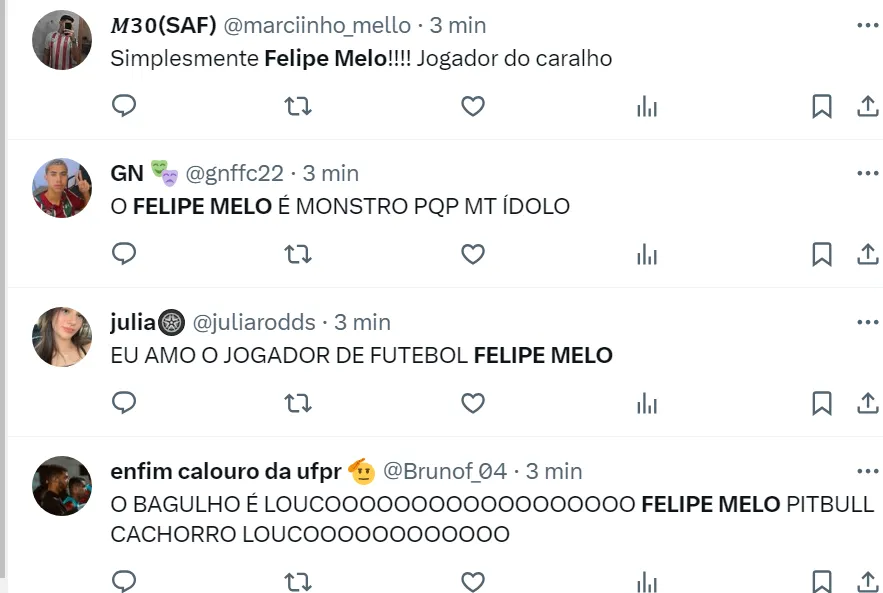
Task: Reply to marciinho_mello's tweet
Action: point(124,106)
